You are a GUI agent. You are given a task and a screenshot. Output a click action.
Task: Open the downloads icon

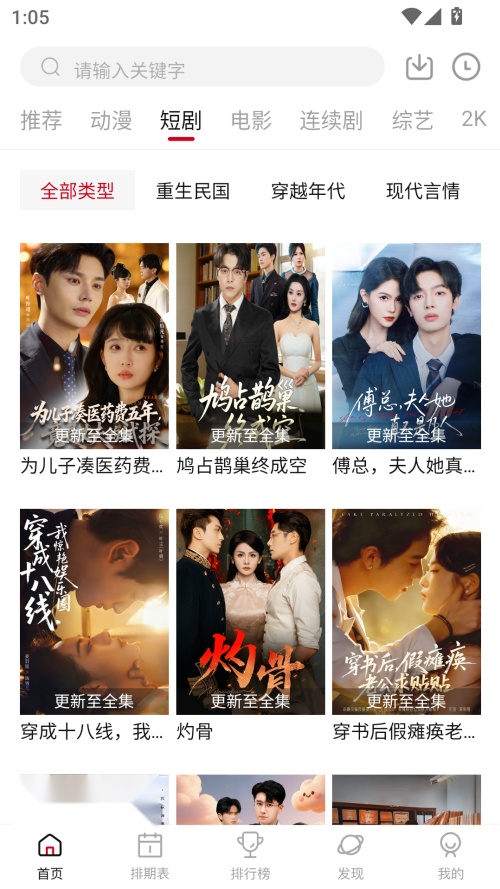(420, 67)
